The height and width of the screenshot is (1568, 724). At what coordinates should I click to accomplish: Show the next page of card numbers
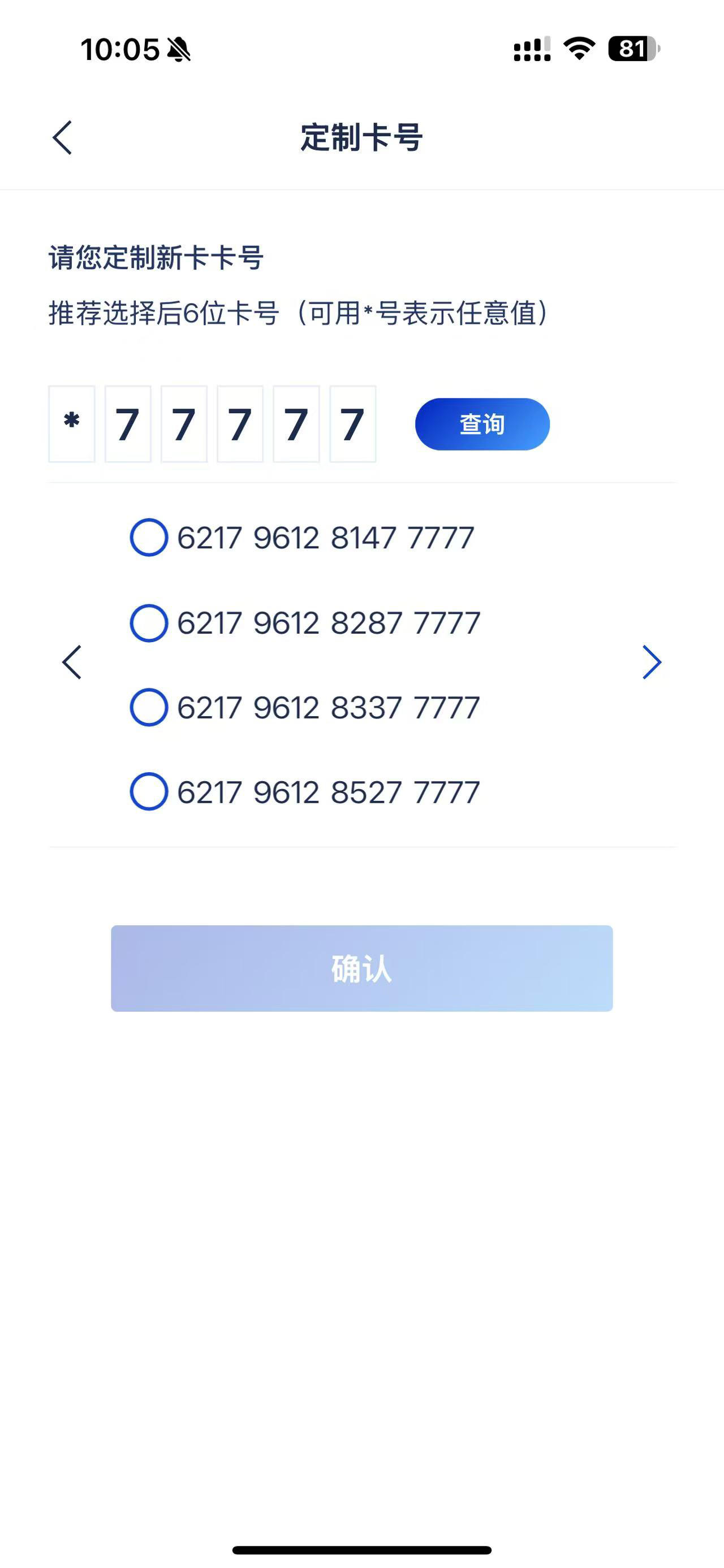click(652, 662)
